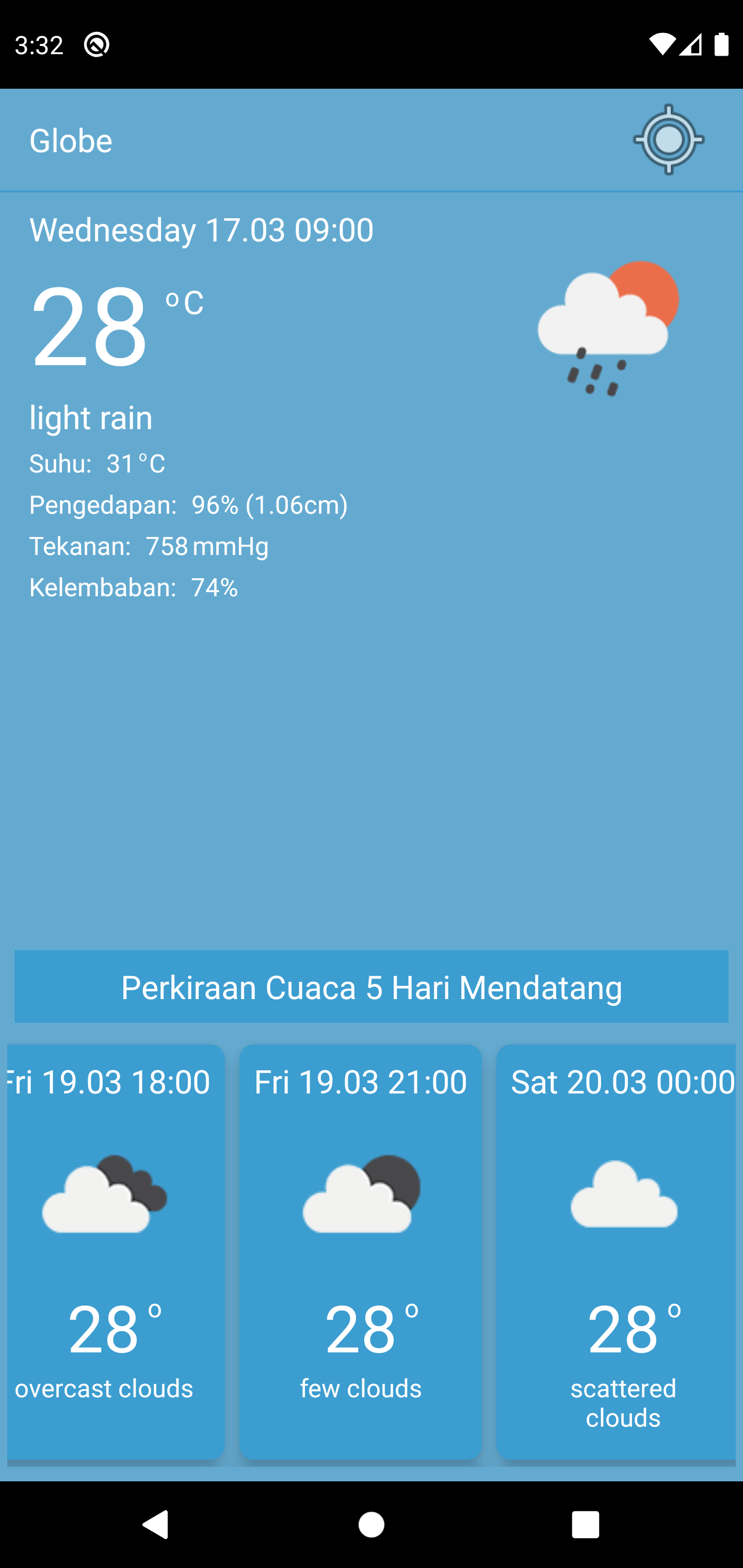Return to the home screen

tap(372, 1525)
